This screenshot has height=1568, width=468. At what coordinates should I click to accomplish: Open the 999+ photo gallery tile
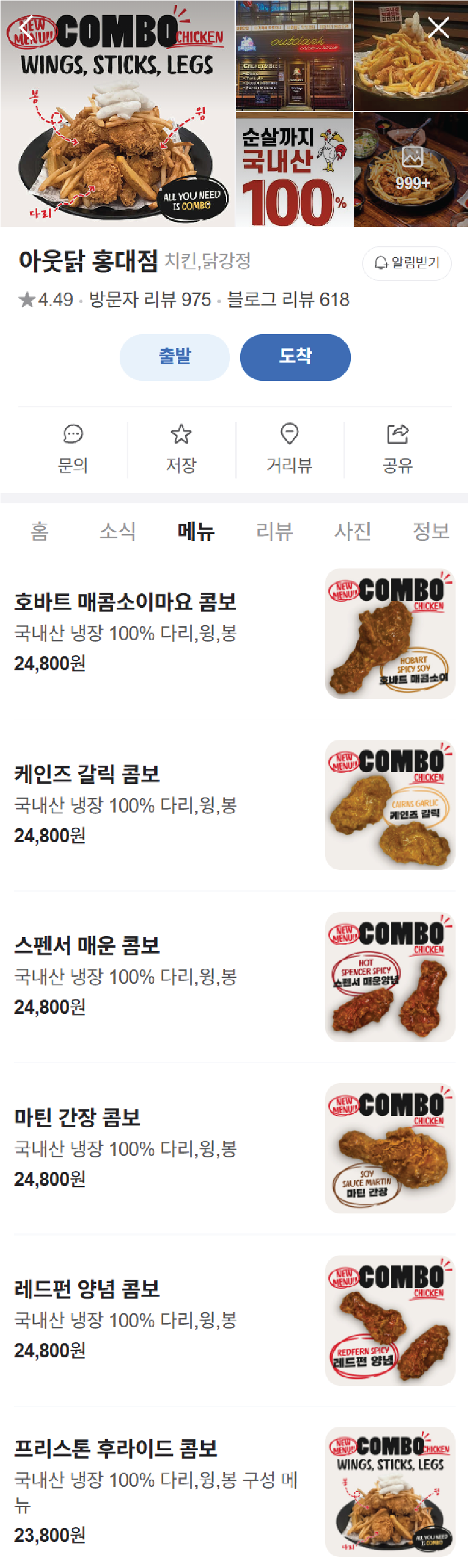click(412, 170)
